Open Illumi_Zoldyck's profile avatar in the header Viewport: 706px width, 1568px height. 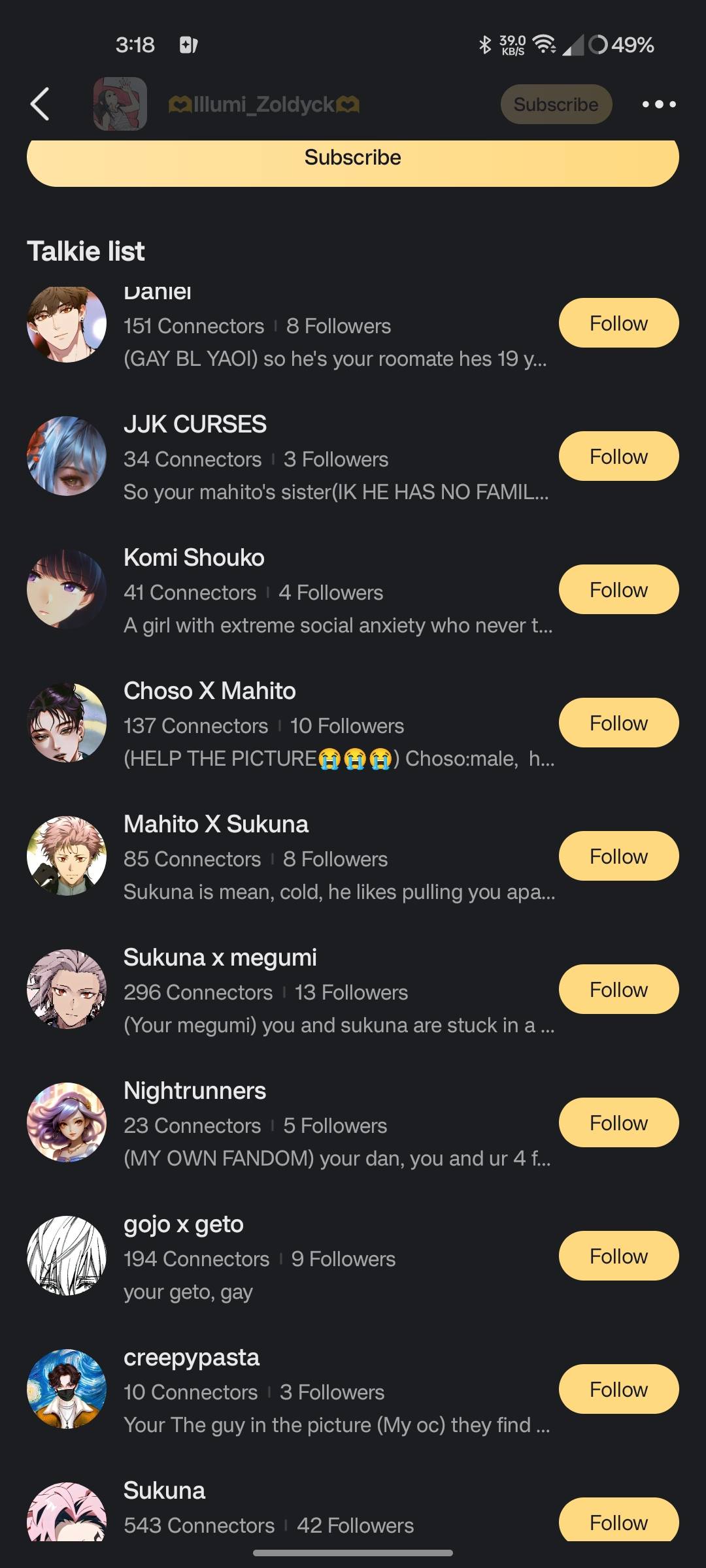(x=120, y=104)
